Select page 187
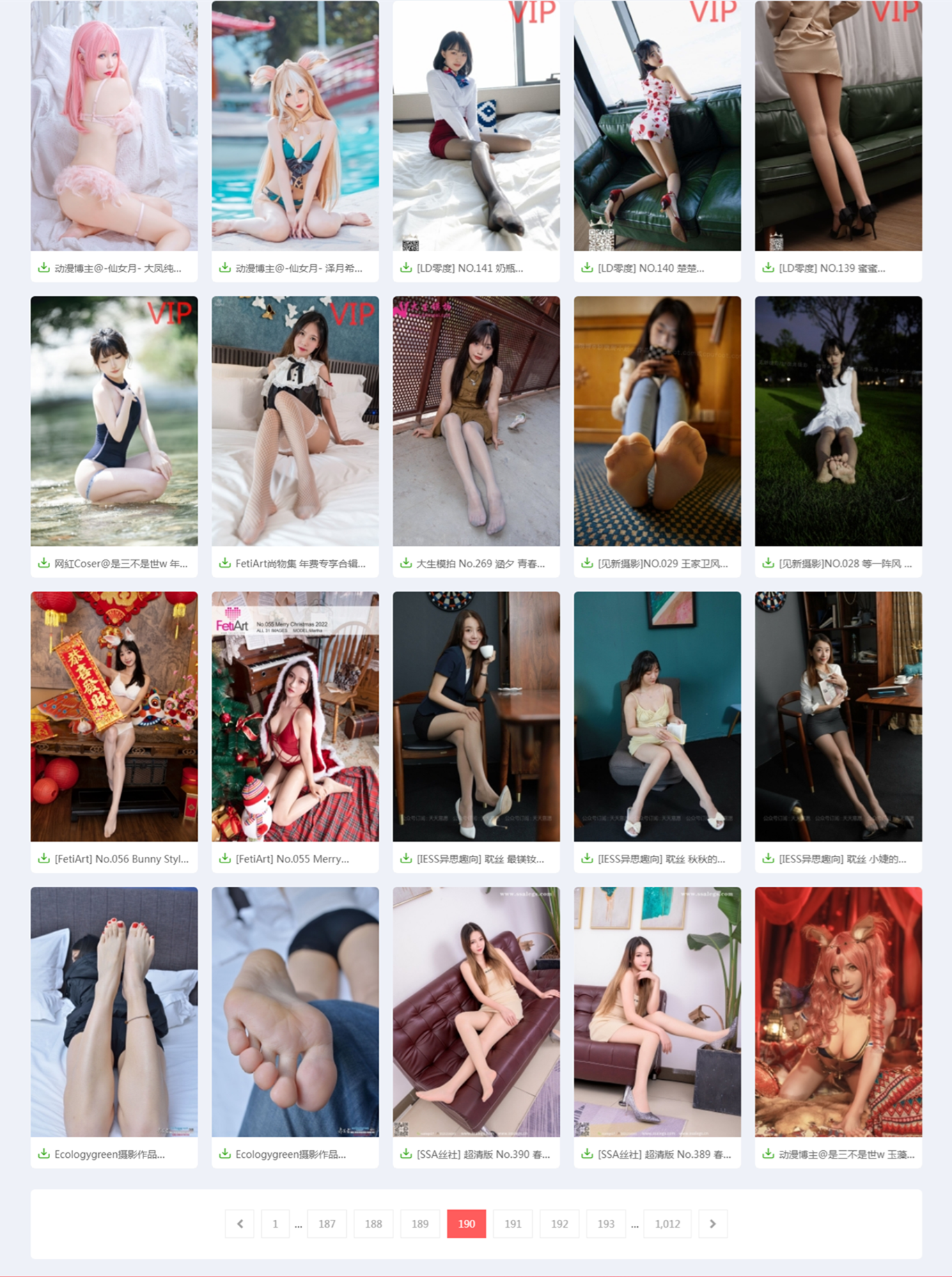This screenshot has height=1277, width=952. 327,1223
